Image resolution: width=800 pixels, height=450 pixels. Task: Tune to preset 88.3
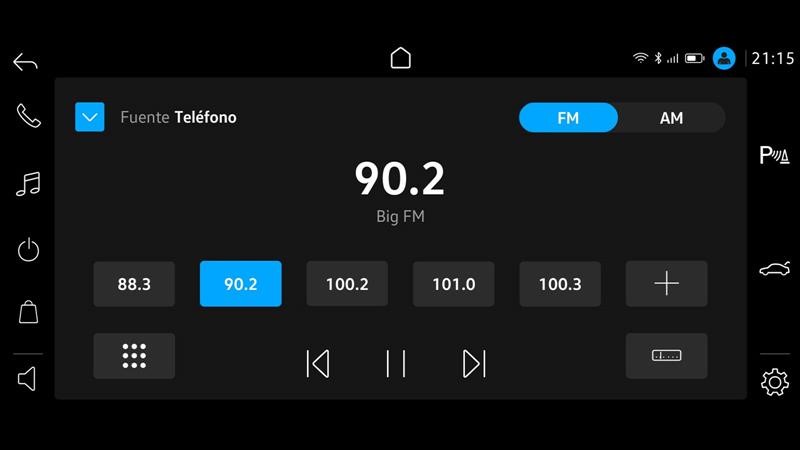134,284
